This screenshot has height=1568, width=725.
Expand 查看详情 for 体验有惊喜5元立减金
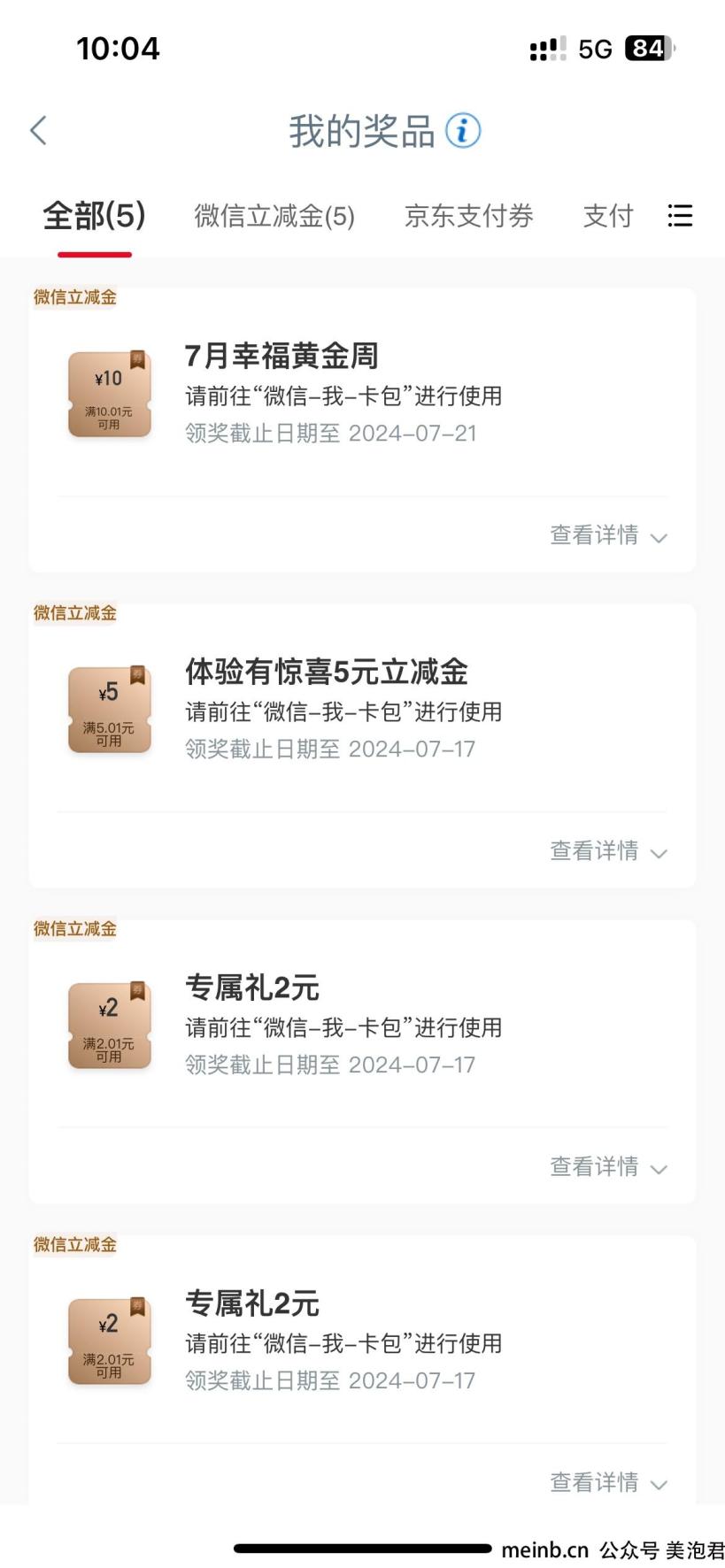point(608,851)
